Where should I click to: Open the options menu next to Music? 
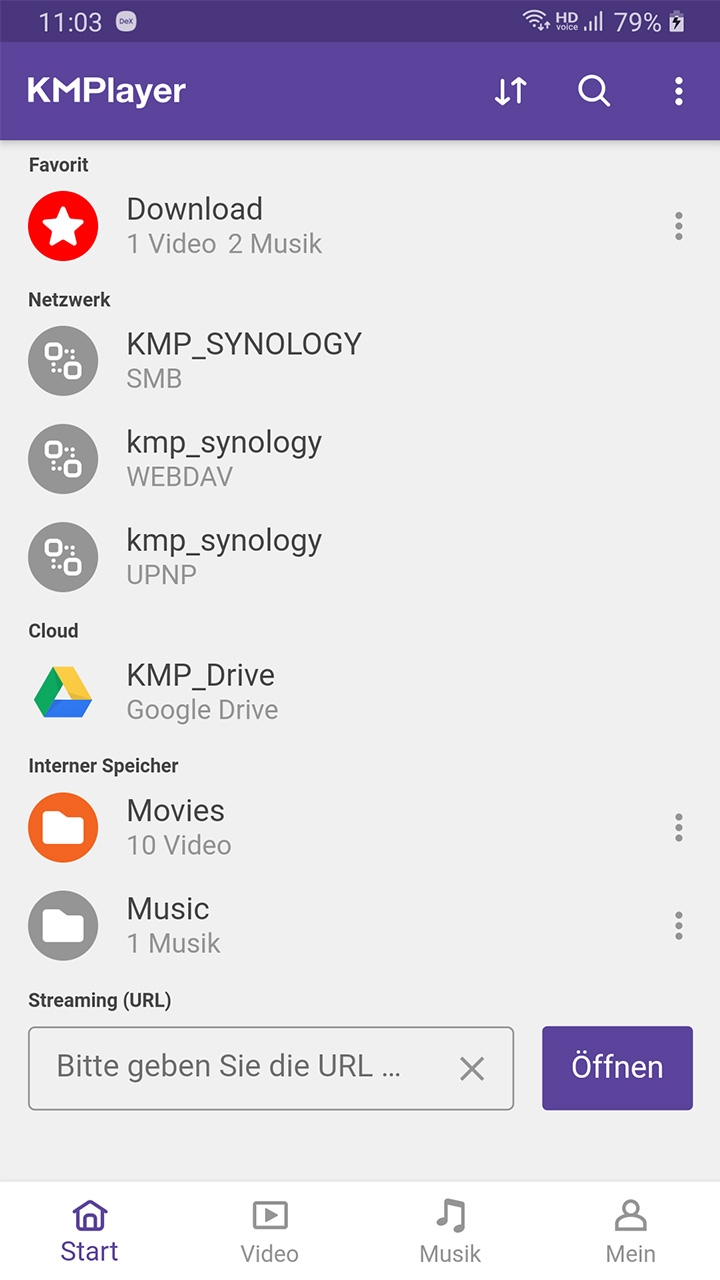click(x=678, y=925)
